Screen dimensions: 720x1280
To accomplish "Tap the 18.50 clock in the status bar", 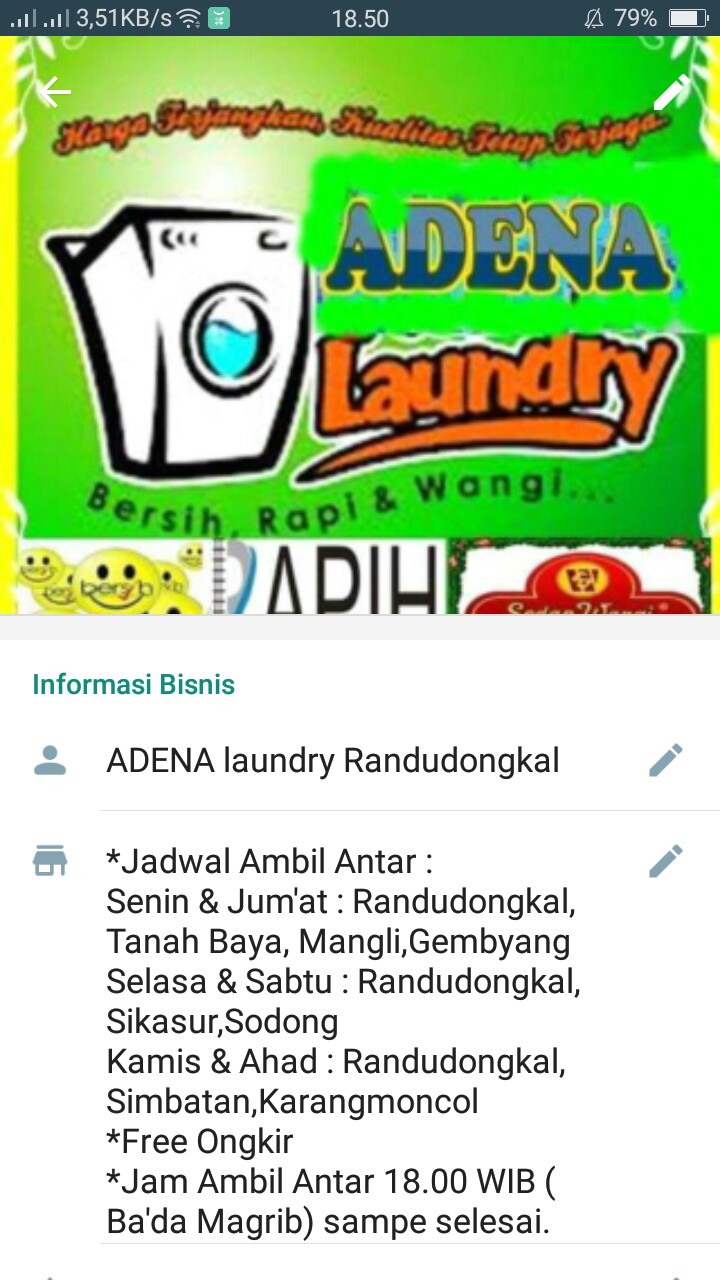I will (362, 17).
